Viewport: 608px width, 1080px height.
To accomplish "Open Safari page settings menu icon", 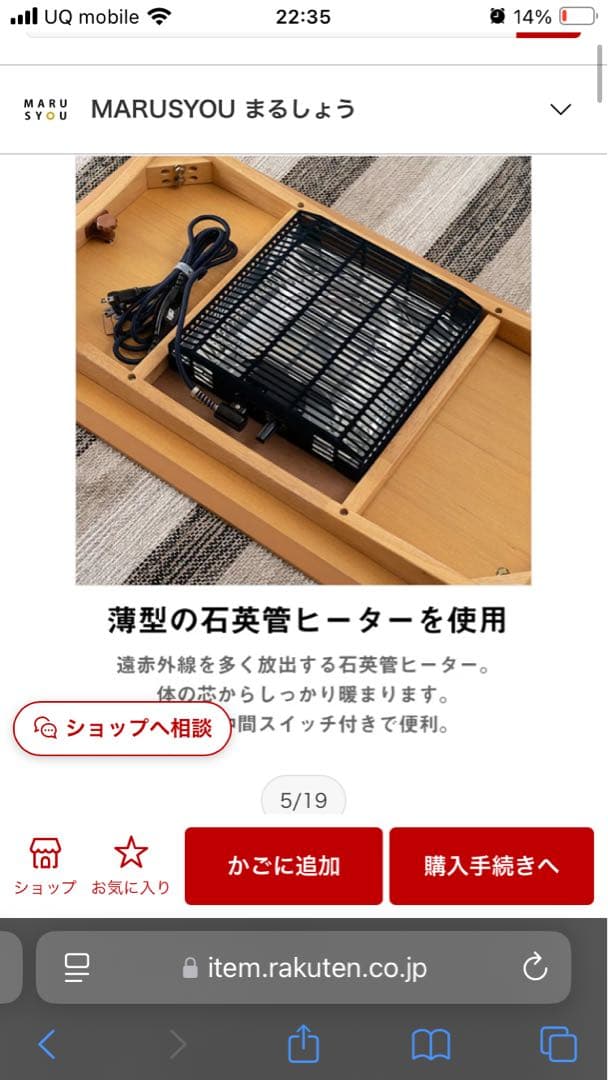I will coord(77,967).
